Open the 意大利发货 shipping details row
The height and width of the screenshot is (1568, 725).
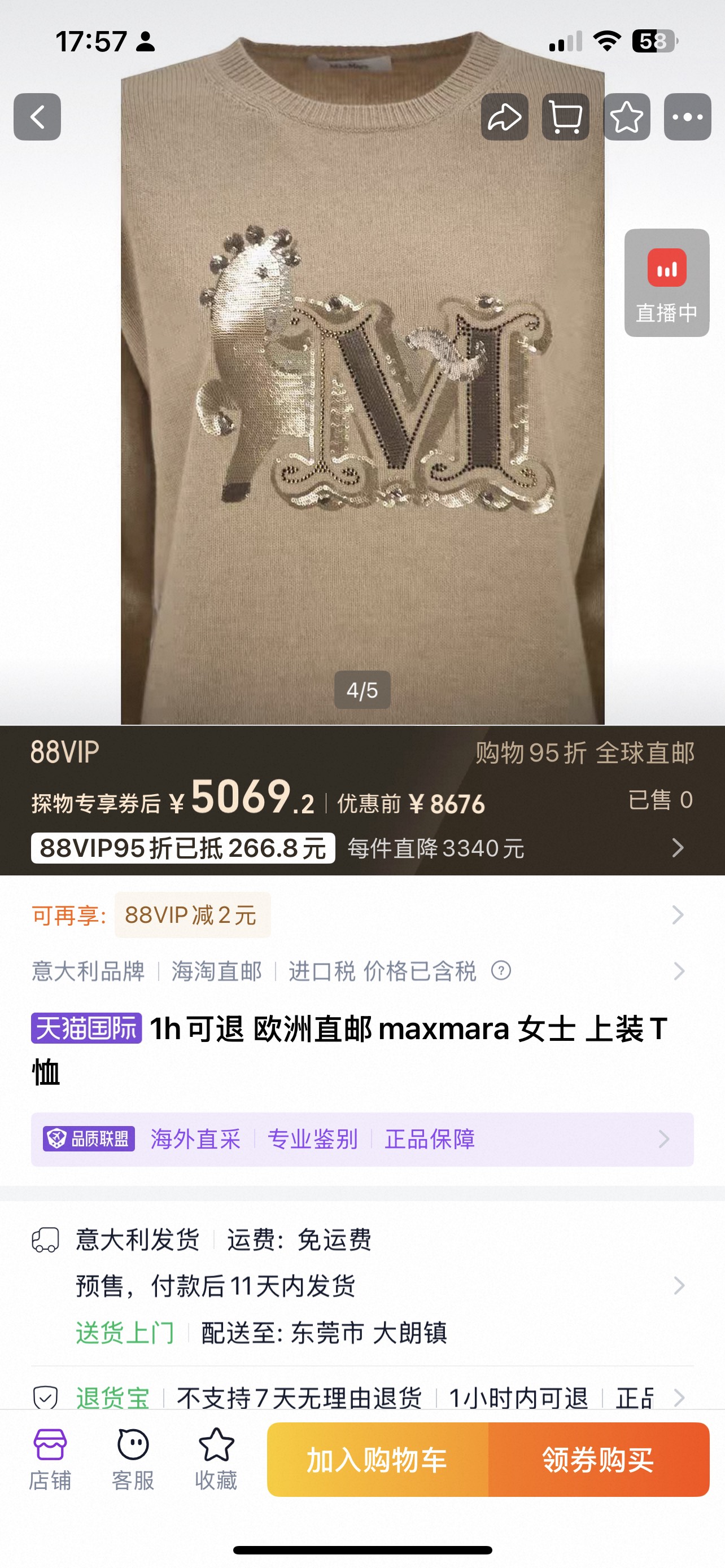[x=362, y=1285]
